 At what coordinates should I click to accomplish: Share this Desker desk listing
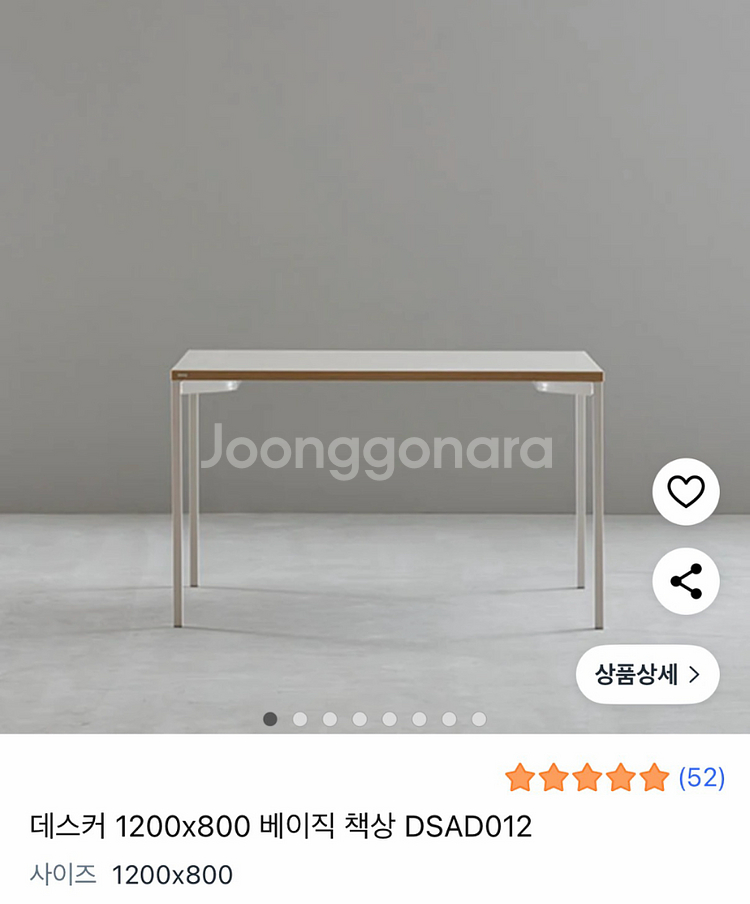pyautogui.click(x=686, y=581)
